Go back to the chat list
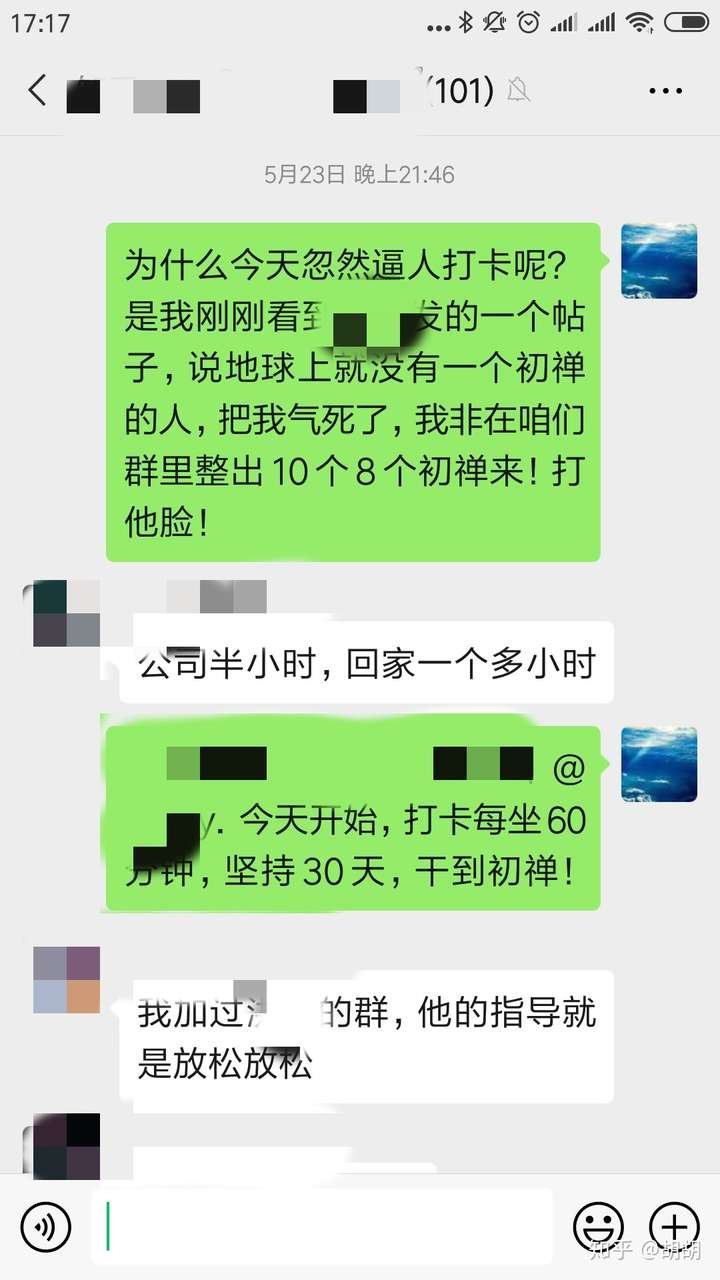The height and width of the screenshot is (1280, 720). (38, 91)
